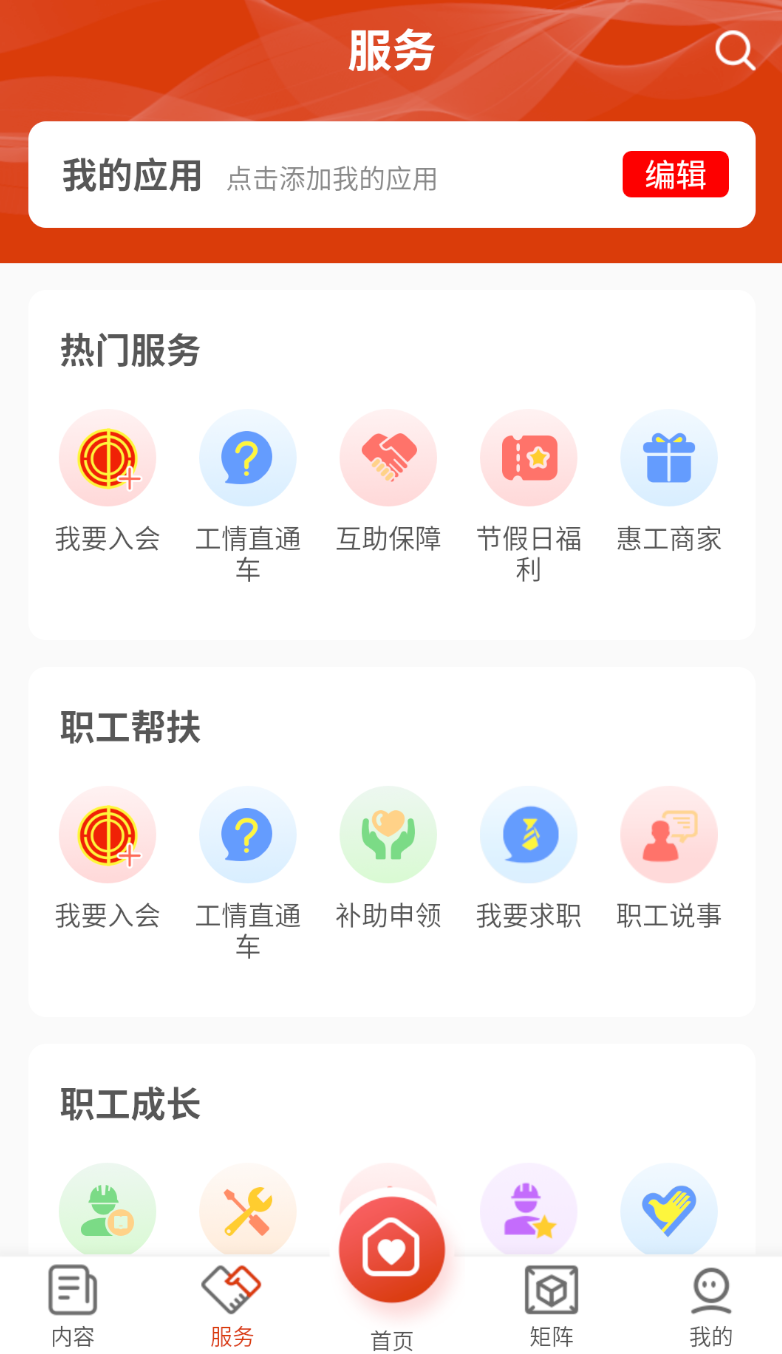Tap the green worker icon in 职工成长

click(x=107, y=1210)
